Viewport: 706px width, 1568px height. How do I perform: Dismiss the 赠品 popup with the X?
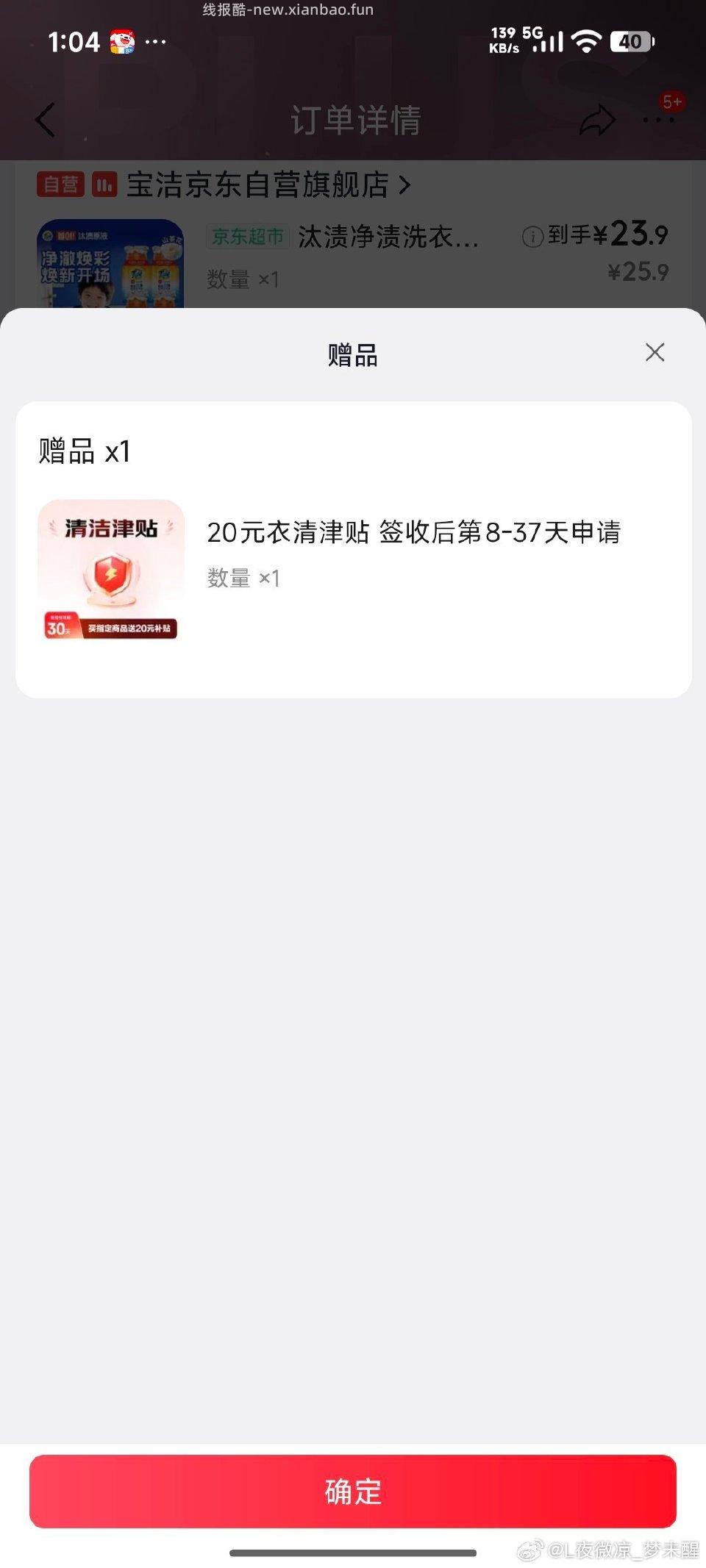click(x=655, y=353)
